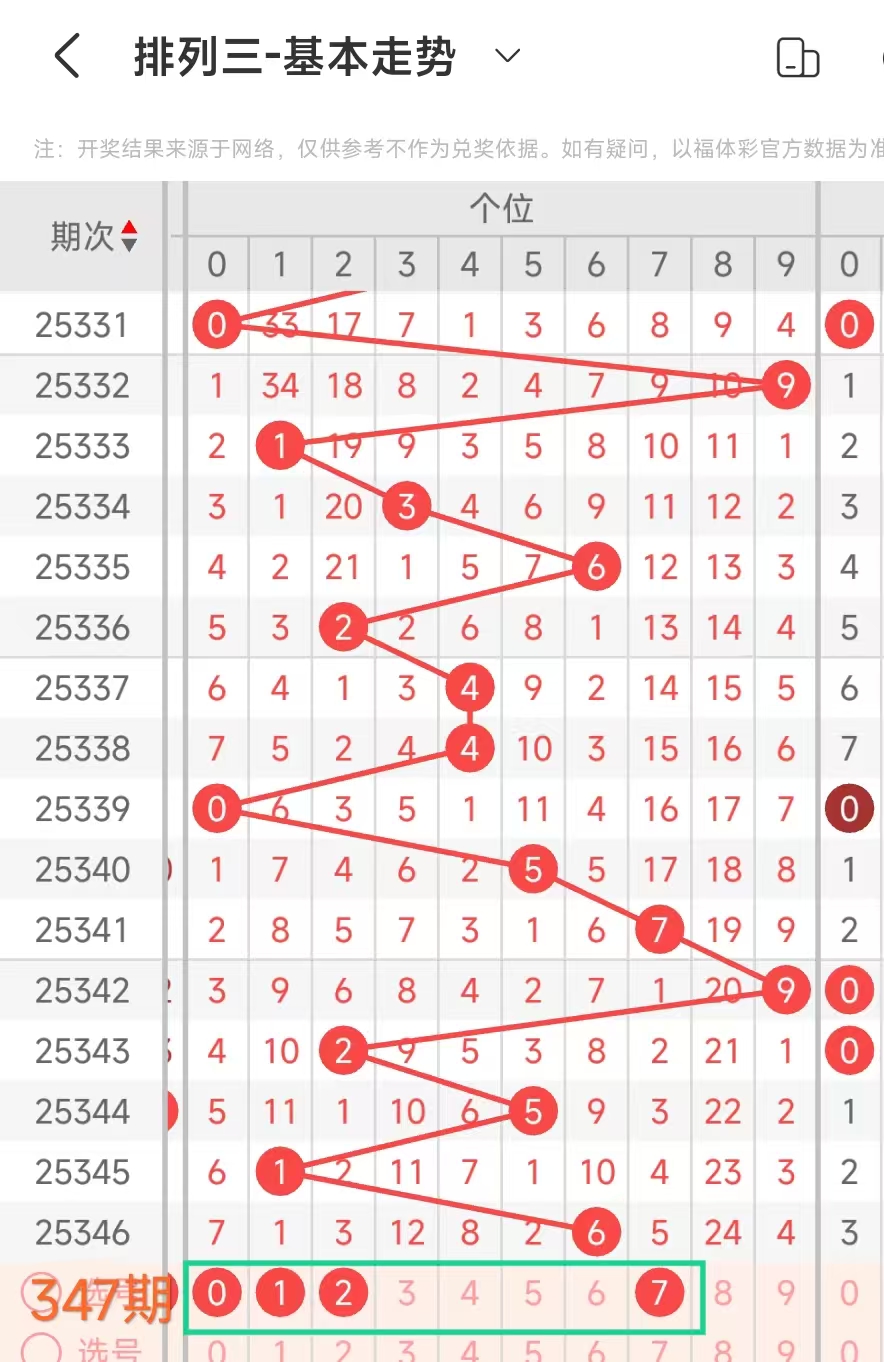This screenshot has width=884, height=1362.
Task: Deselect red ball 2 in the pick row
Action: [x=343, y=1294]
